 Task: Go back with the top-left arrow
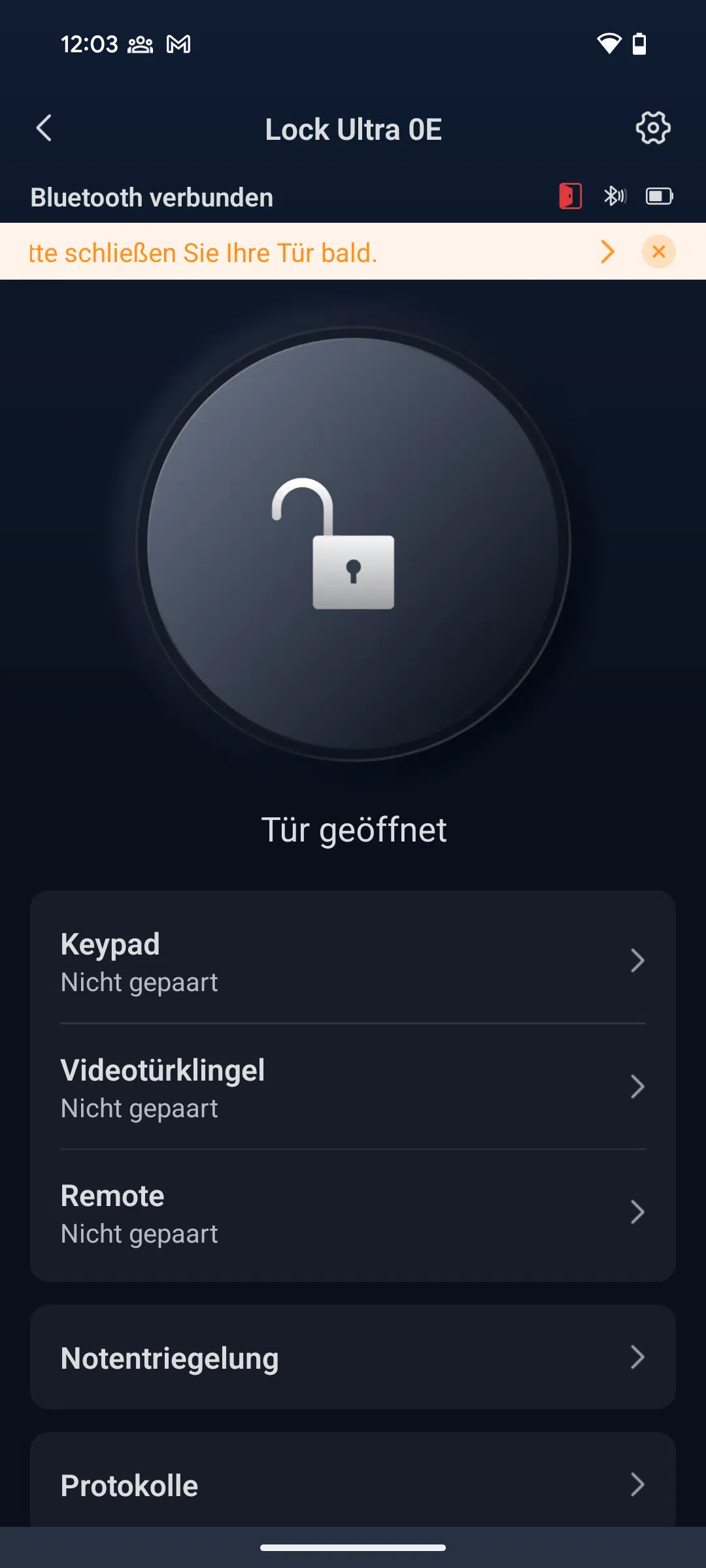click(44, 128)
